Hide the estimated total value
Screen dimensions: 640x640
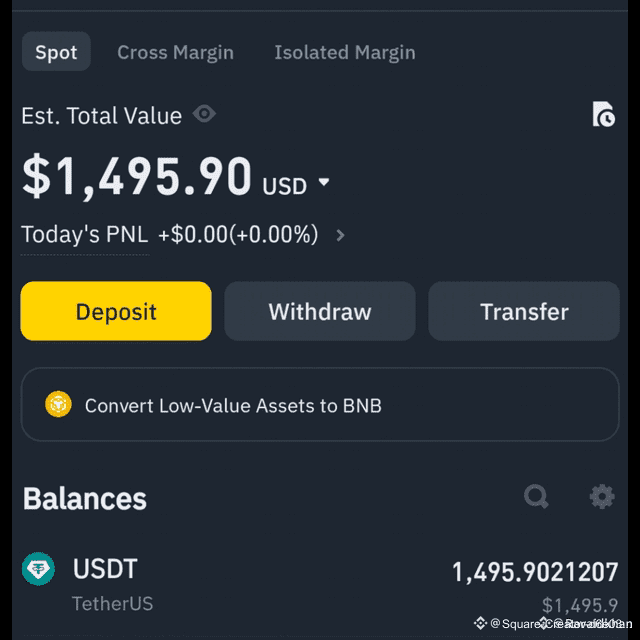coord(204,114)
